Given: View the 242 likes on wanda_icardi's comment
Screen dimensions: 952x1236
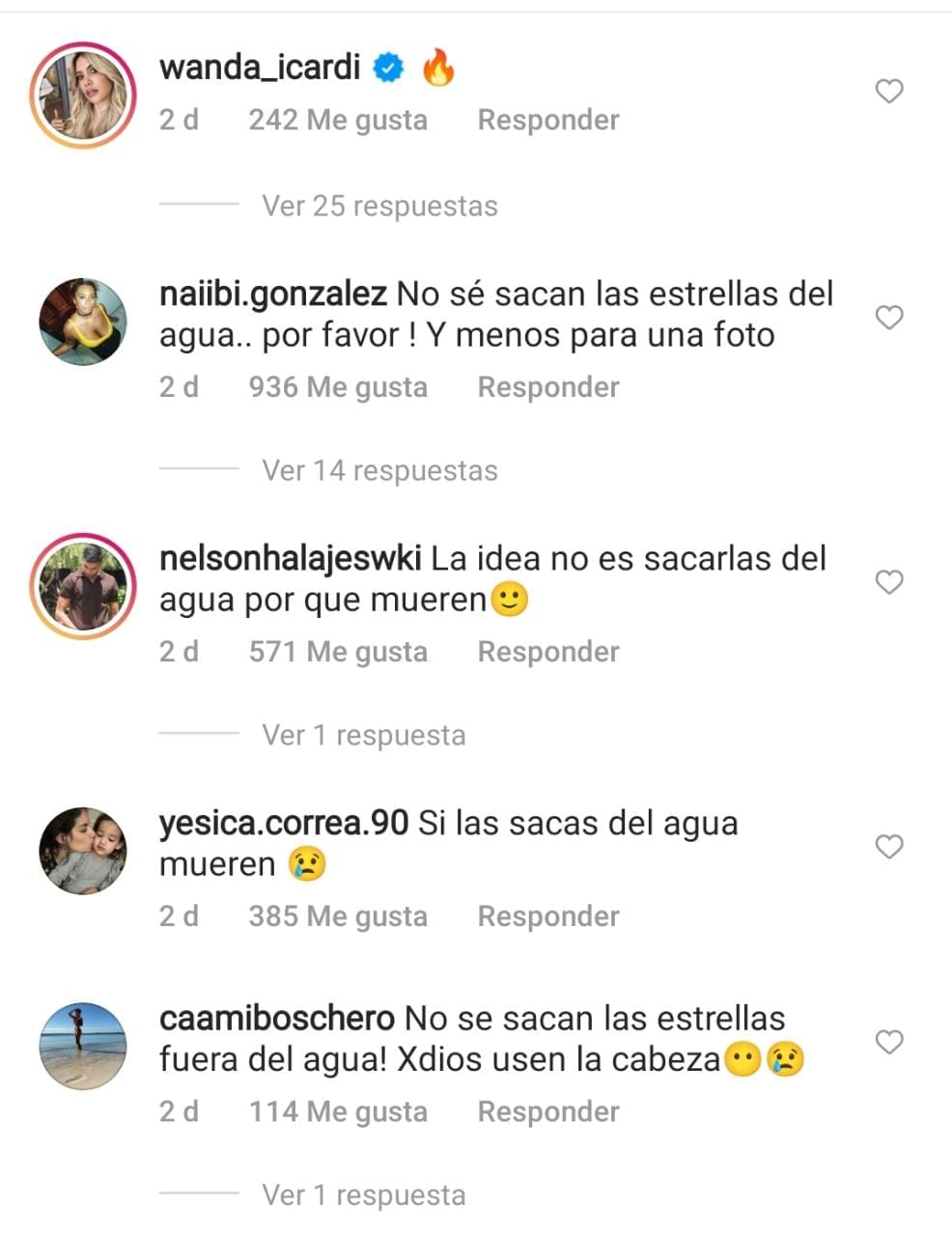Looking at the screenshot, I should tap(337, 121).
